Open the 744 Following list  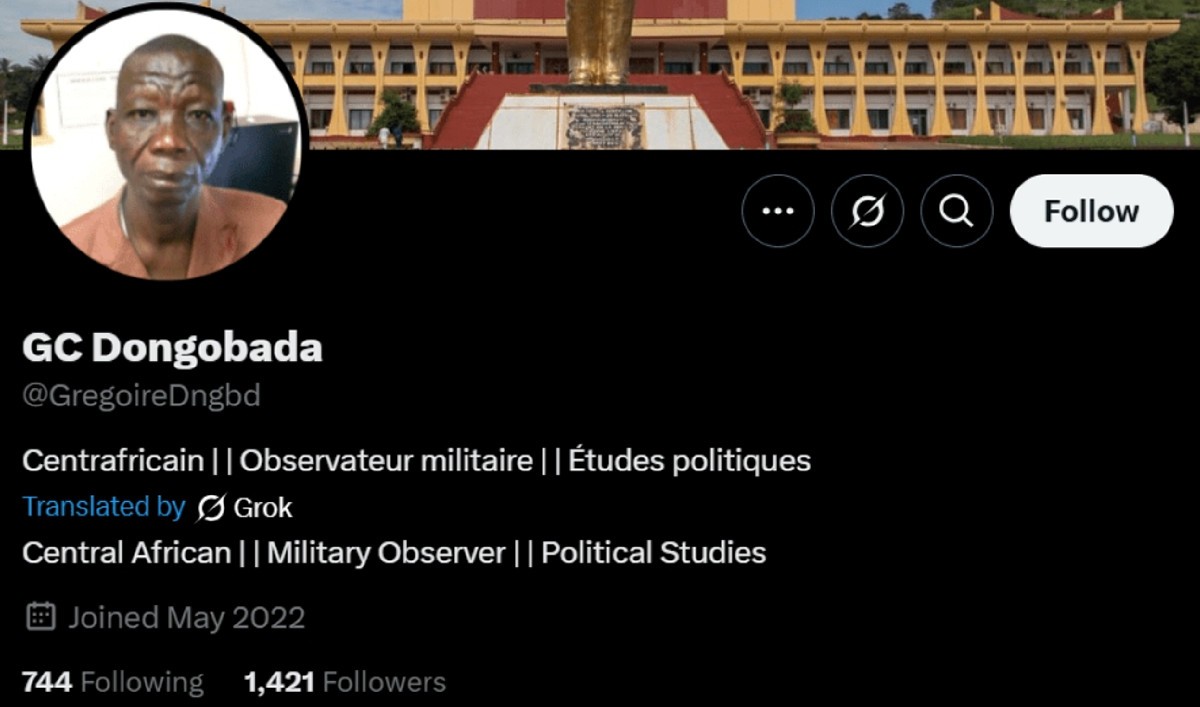click(x=112, y=682)
